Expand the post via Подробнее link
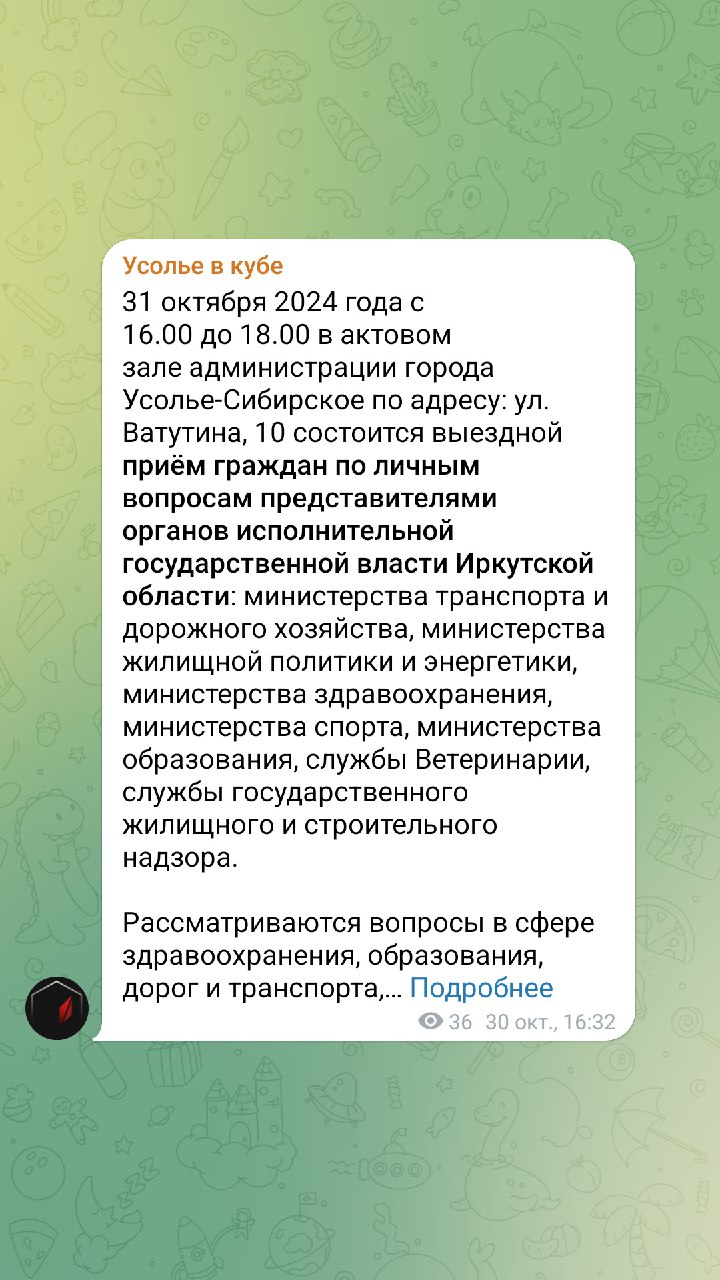The height and width of the screenshot is (1280, 720). (x=481, y=988)
